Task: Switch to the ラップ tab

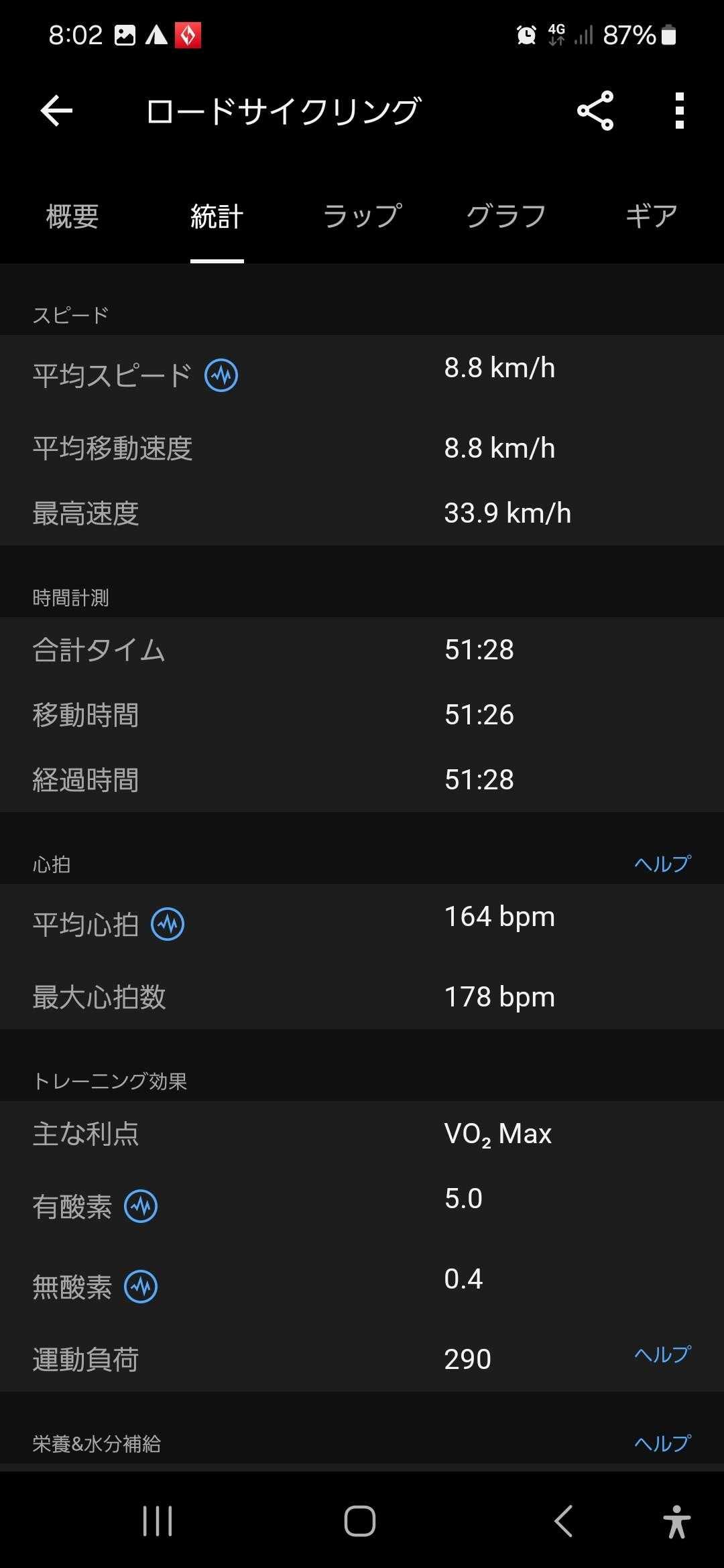Action: coord(362,216)
